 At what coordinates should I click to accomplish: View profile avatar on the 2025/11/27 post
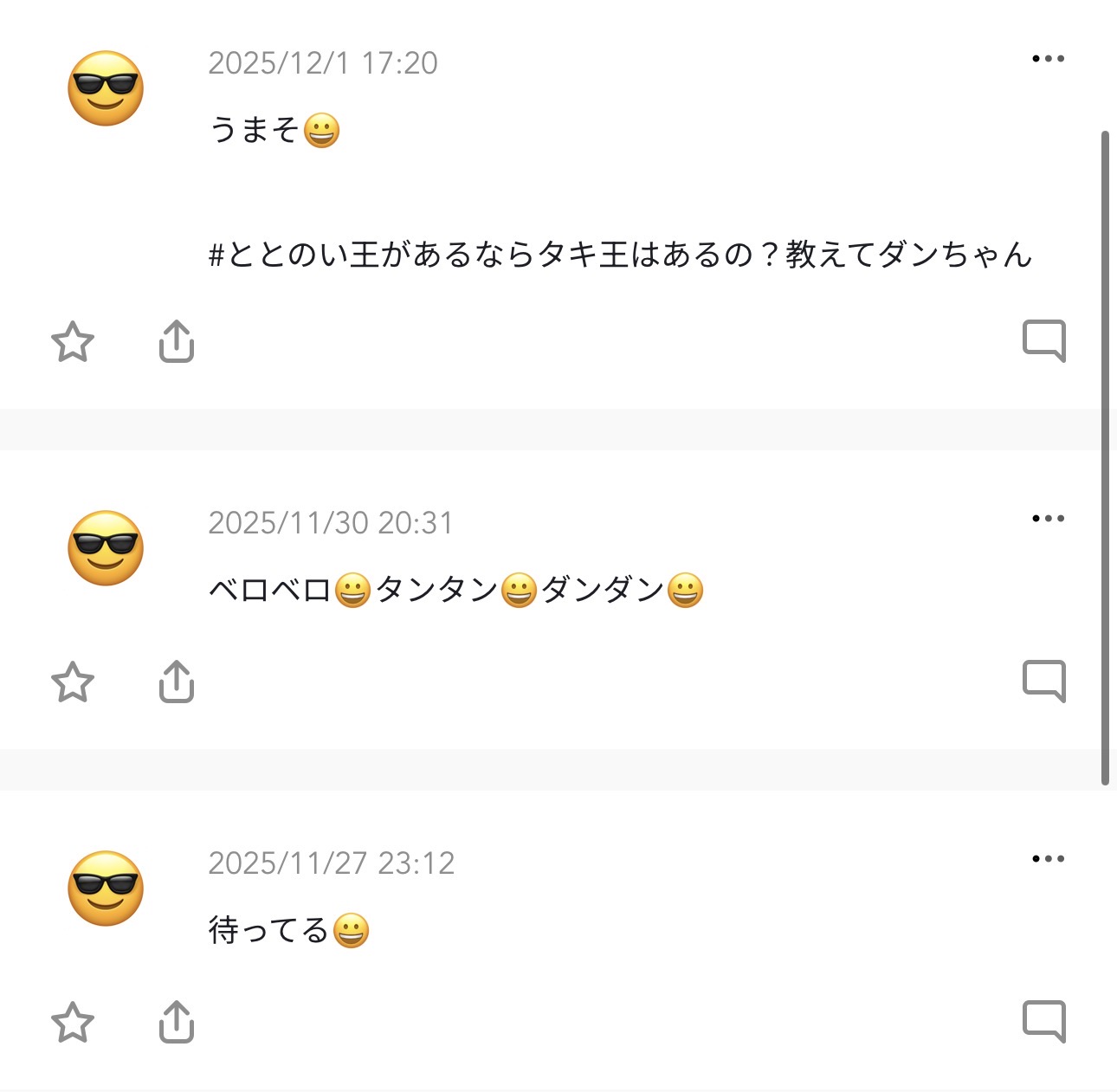[106, 888]
